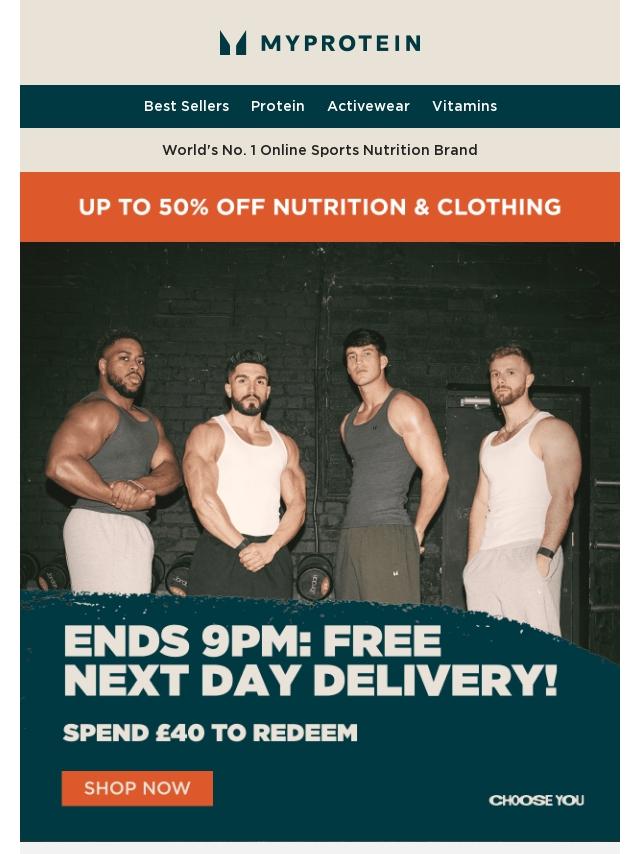This screenshot has width=640, height=854.
Task: Tap the Shop Now button
Action: [137, 788]
